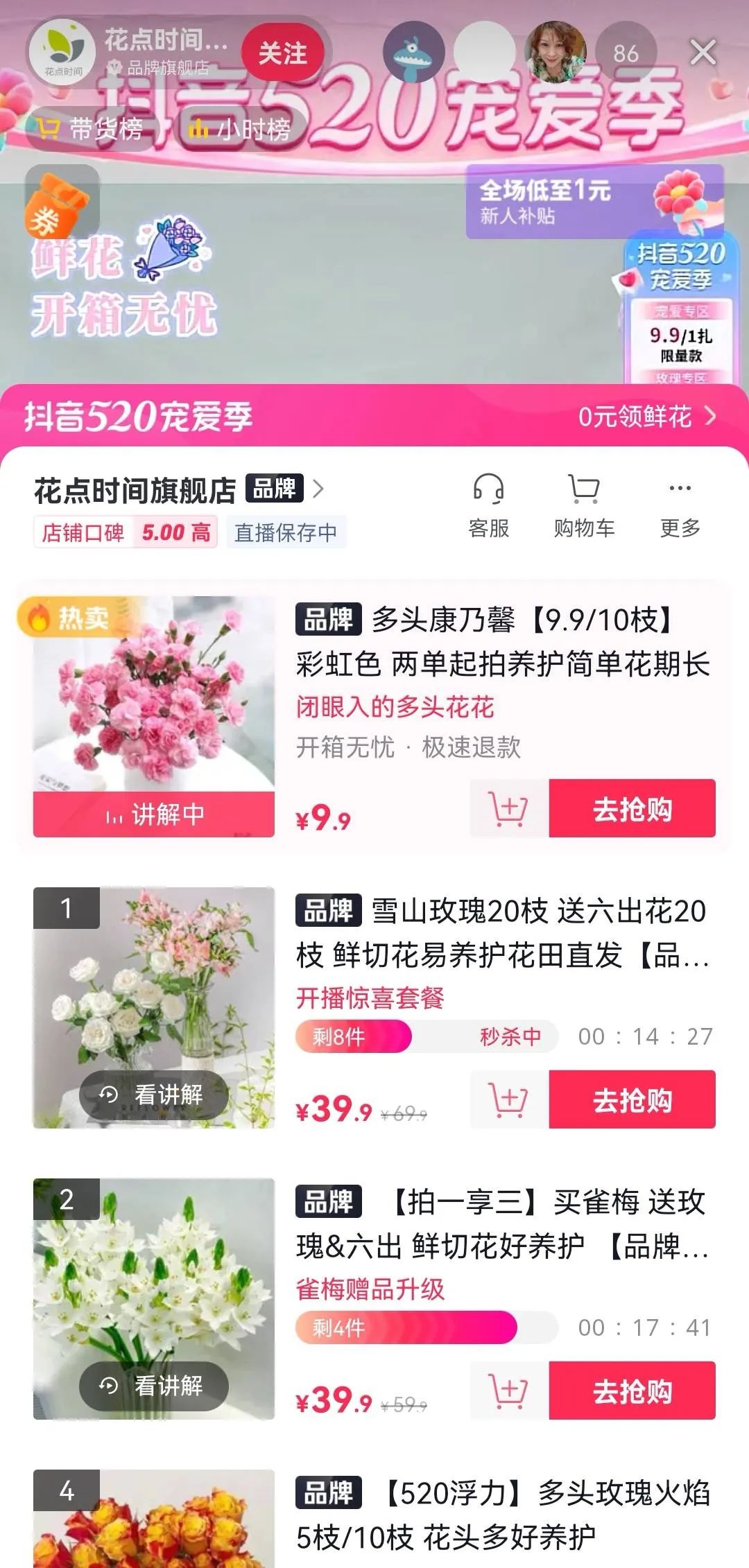This screenshot has width=749, height=1568.
Task: Watch 看讲解 for the 雪梅 product
Action: coord(154,1386)
